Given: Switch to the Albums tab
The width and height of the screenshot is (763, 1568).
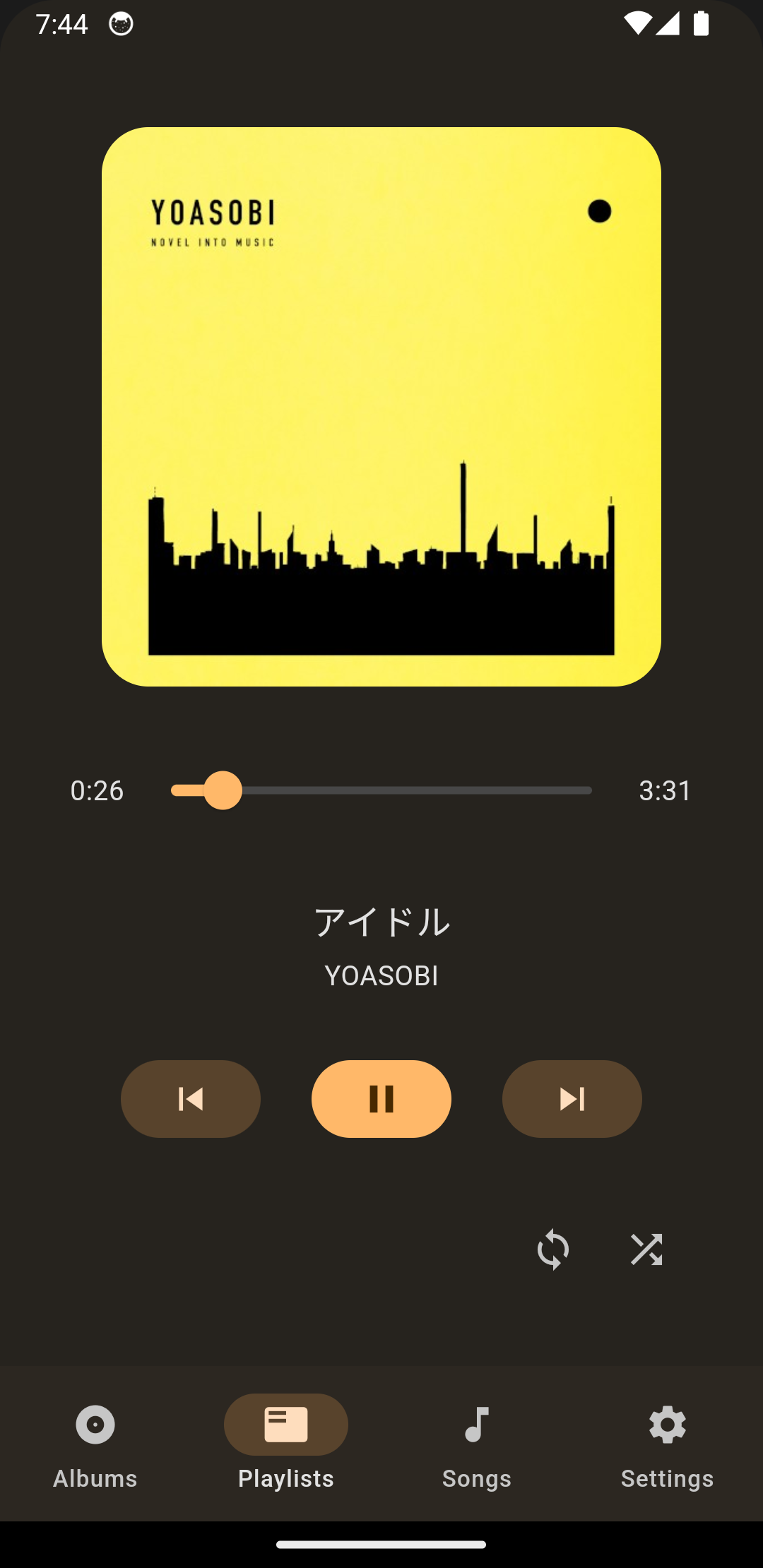Looking at the screenshot, I should pos(95,1443).
